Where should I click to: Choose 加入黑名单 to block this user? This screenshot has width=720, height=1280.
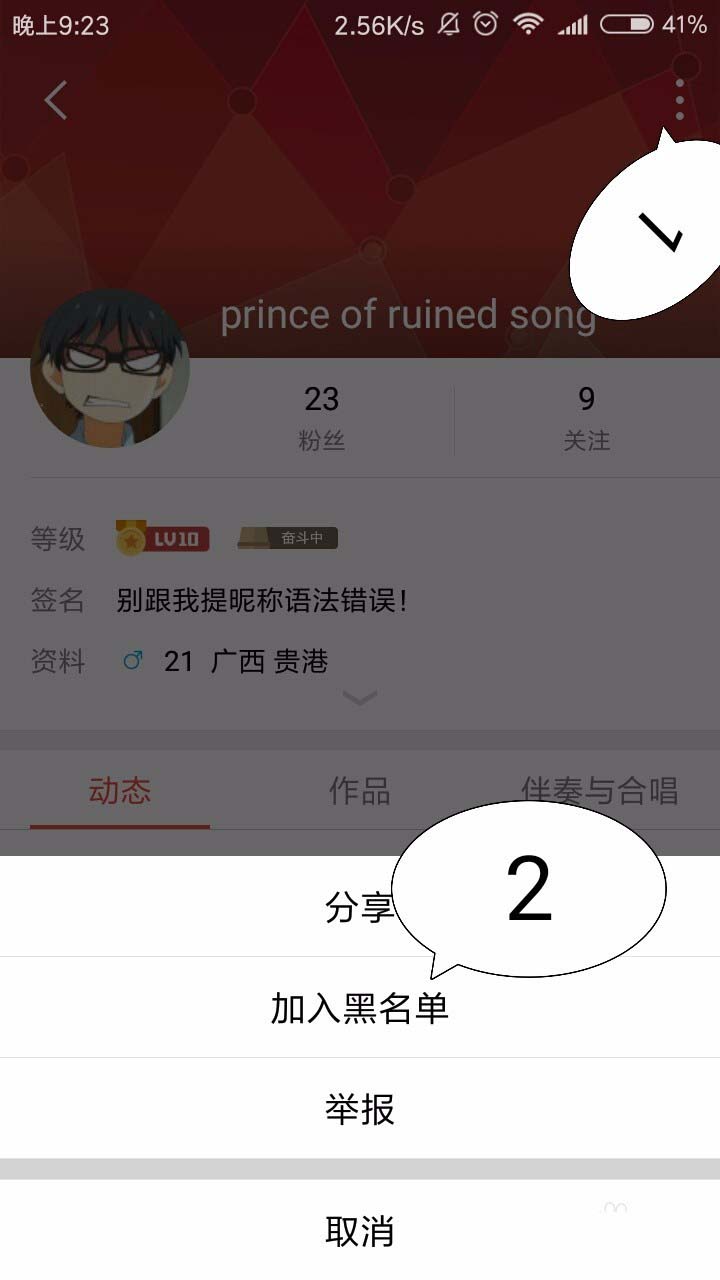click(360, 1008)
